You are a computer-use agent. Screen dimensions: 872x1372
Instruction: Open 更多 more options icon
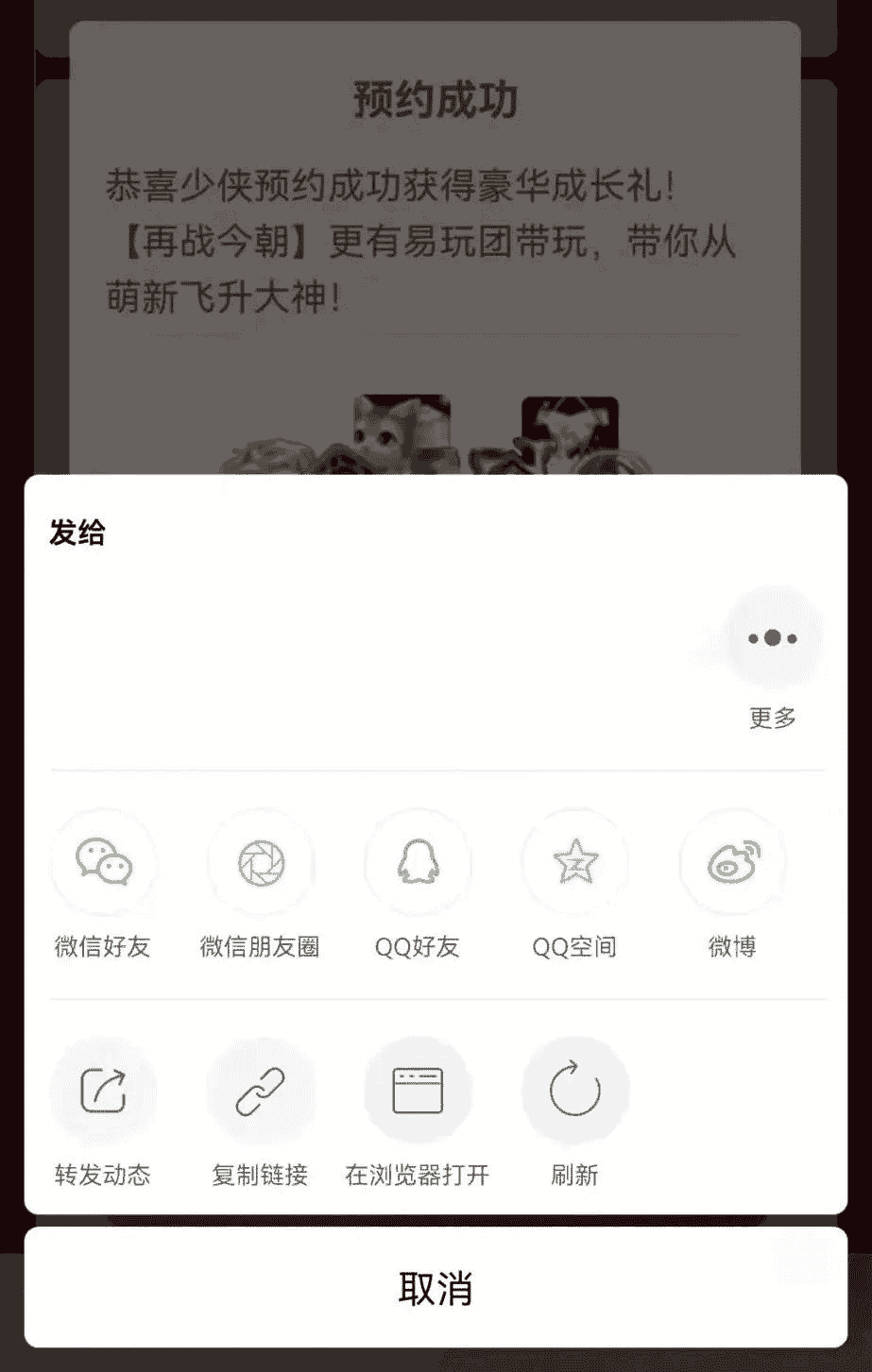[772, 637]
